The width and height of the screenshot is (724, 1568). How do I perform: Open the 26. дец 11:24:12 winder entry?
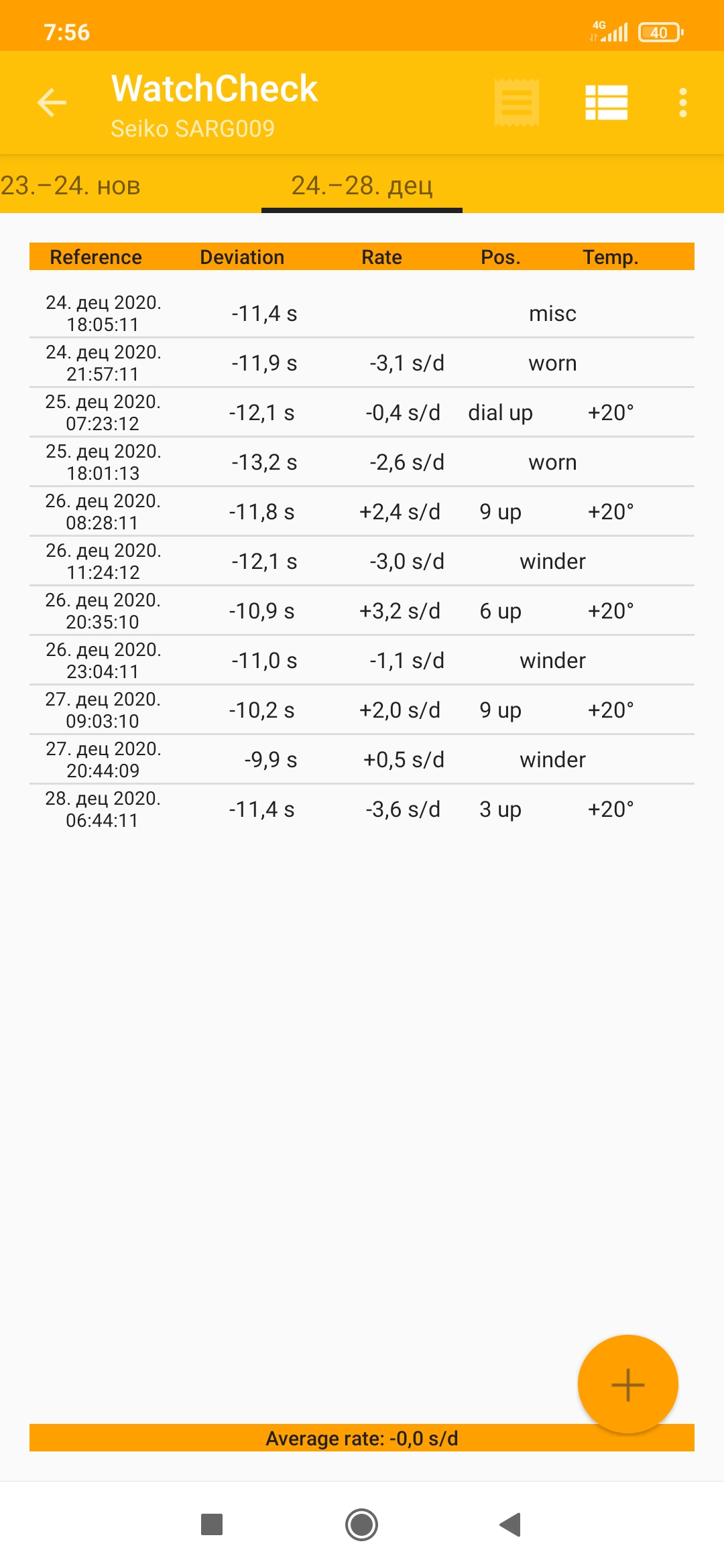coord(362,561)
